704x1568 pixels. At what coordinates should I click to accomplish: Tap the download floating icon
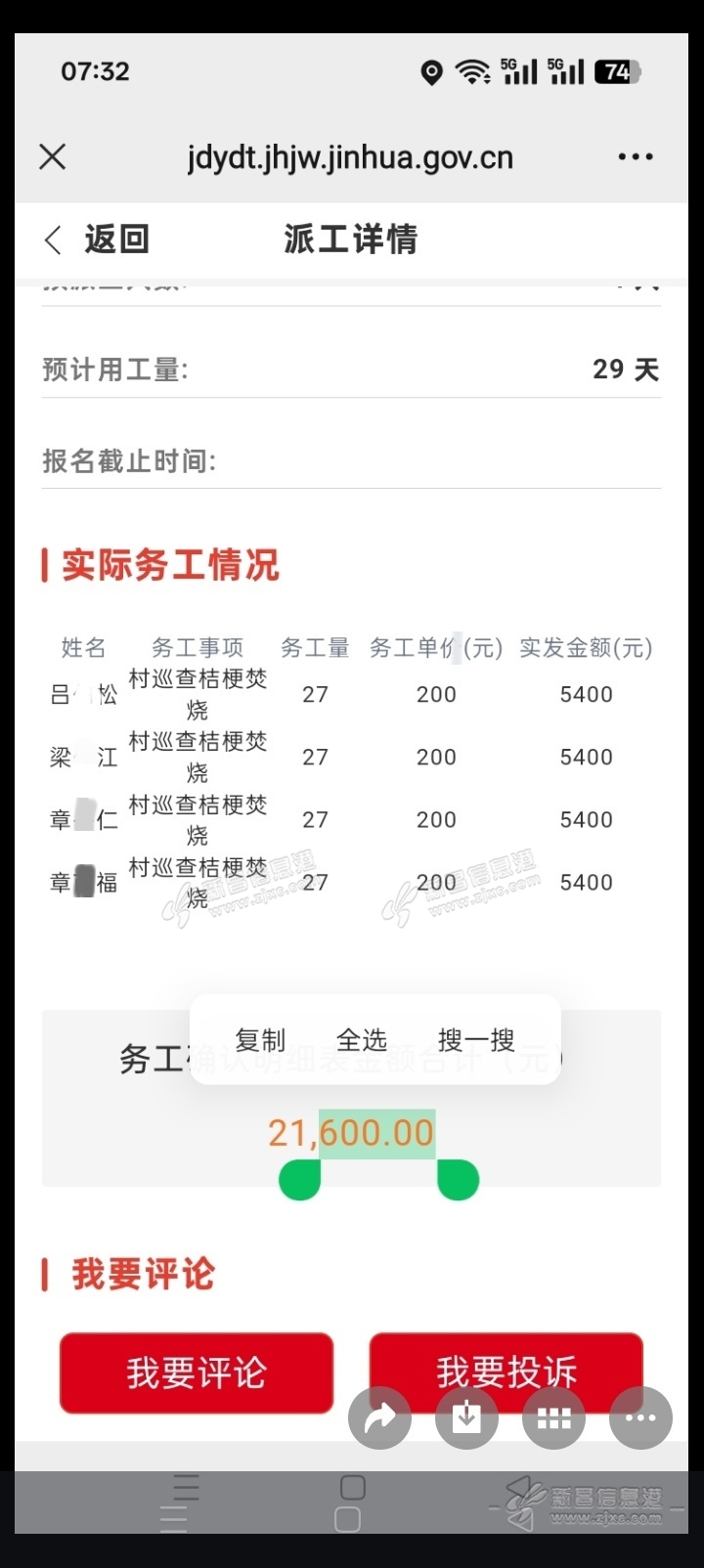(466, 1417)
